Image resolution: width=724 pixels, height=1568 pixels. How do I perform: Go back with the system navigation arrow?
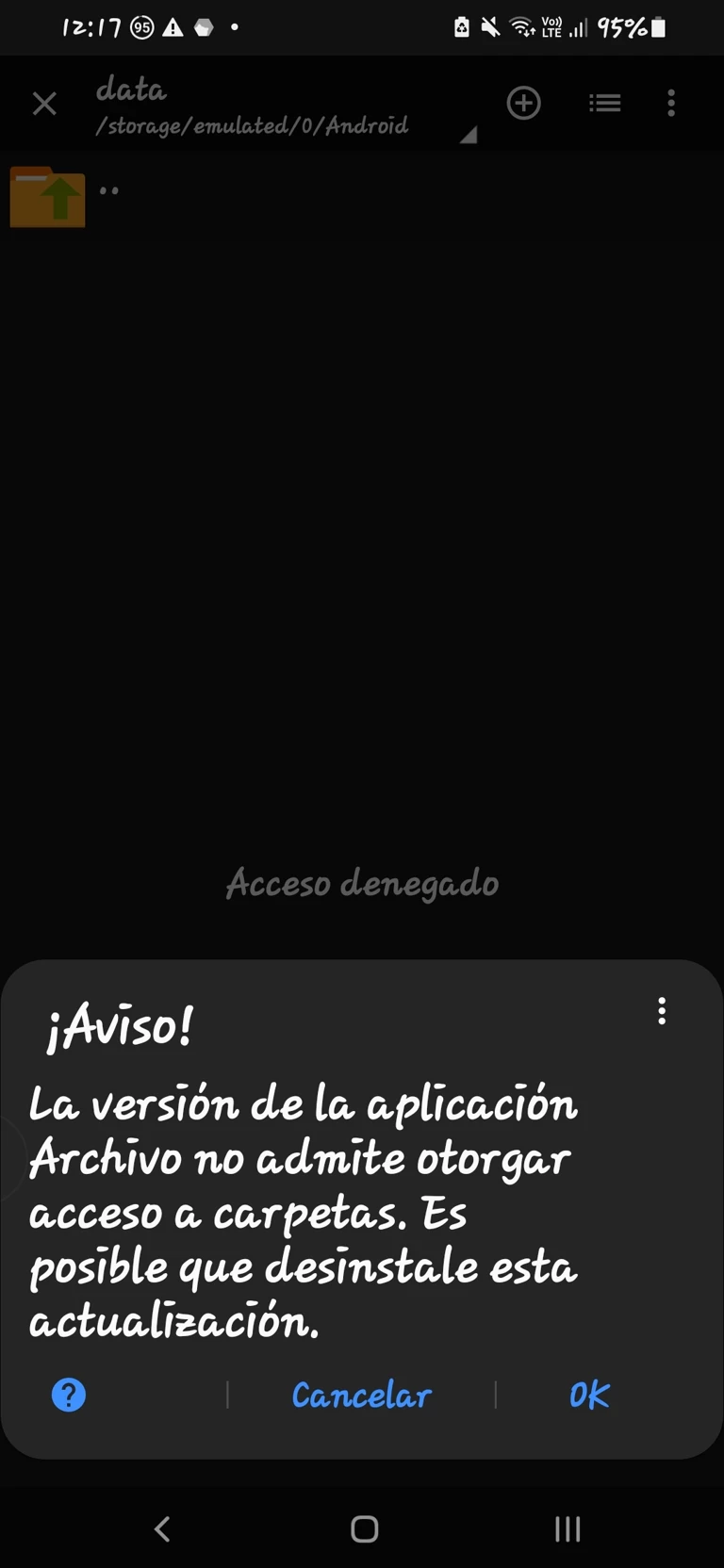click(x=162, y=1528)
